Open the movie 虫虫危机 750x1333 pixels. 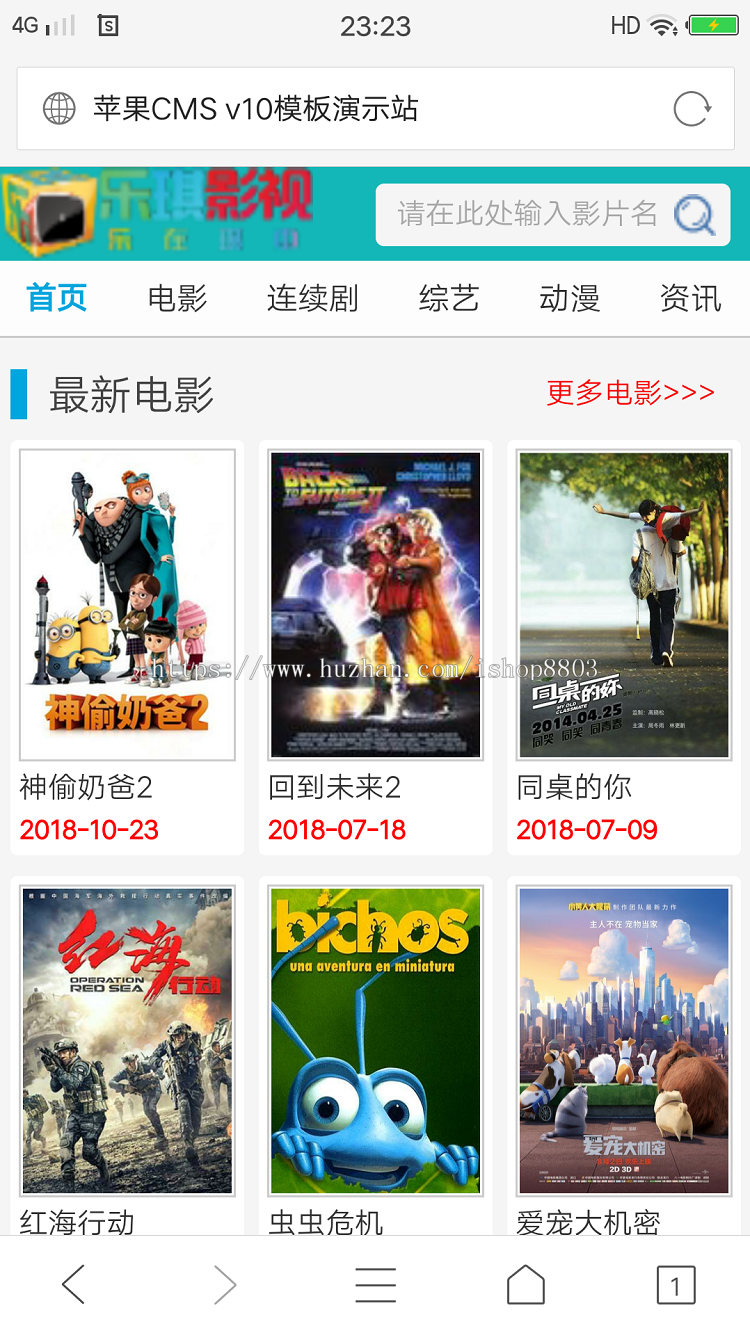[375, 1040]
